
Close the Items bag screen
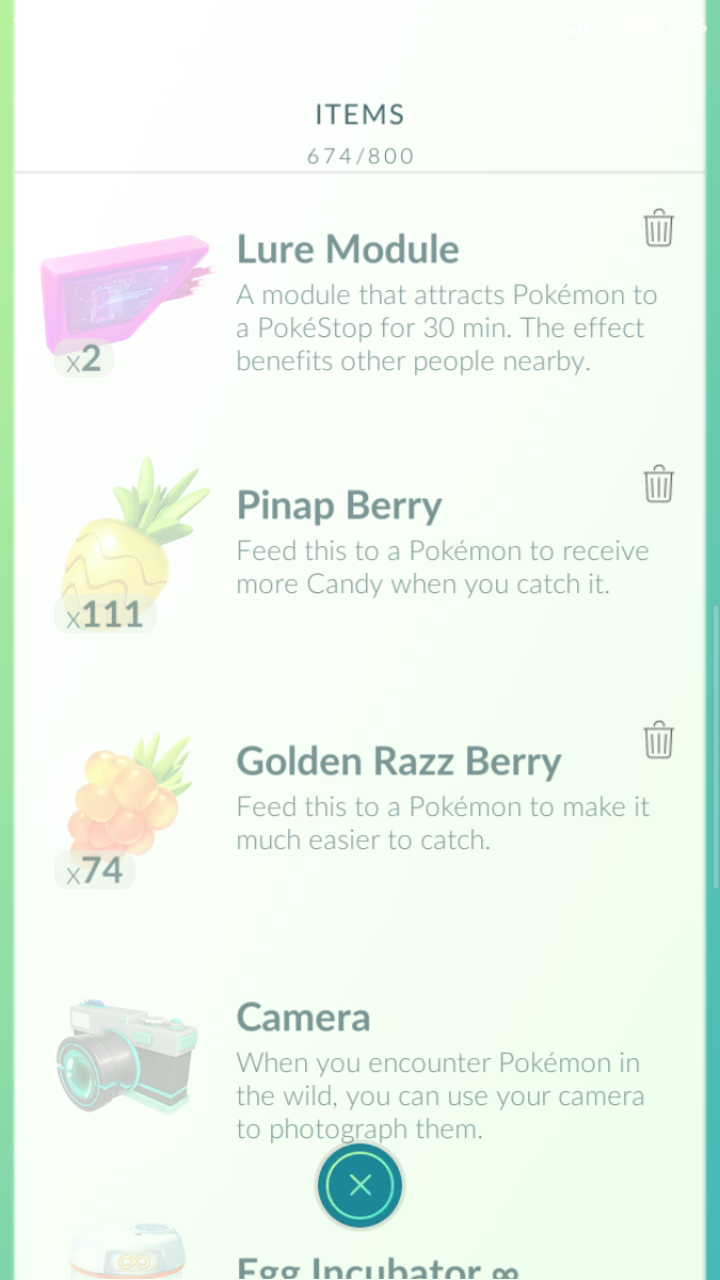click(x=360, y=1186)
